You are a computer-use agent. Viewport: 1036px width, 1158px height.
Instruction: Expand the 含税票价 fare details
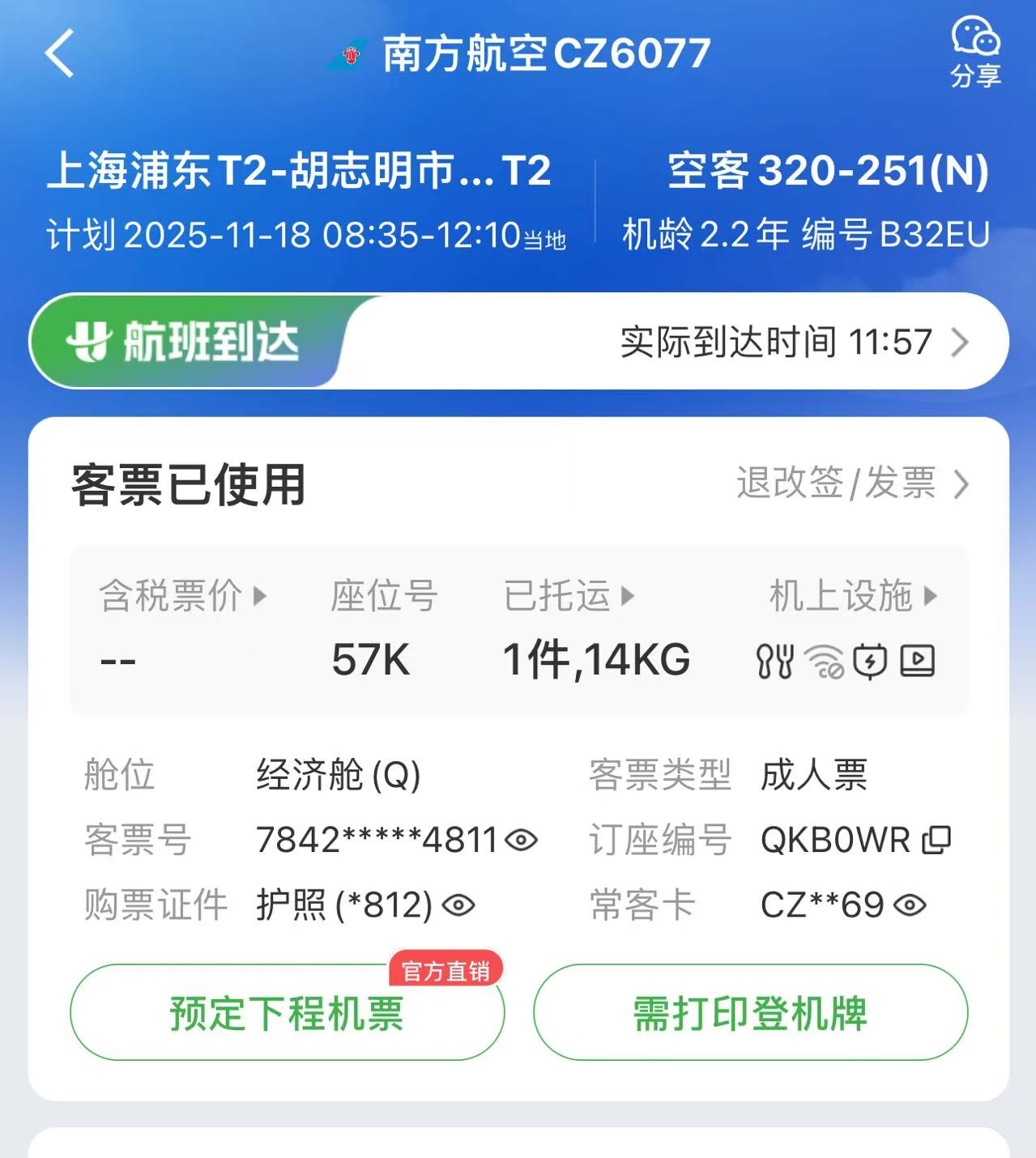coord(182,597)
